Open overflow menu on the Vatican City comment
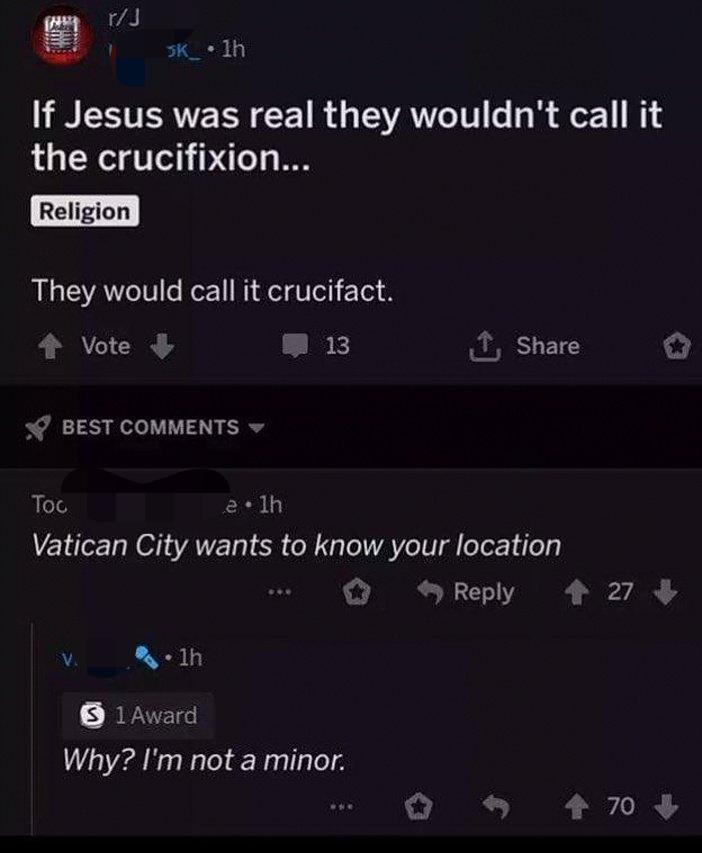702x853 pixels. pos(281,592)
